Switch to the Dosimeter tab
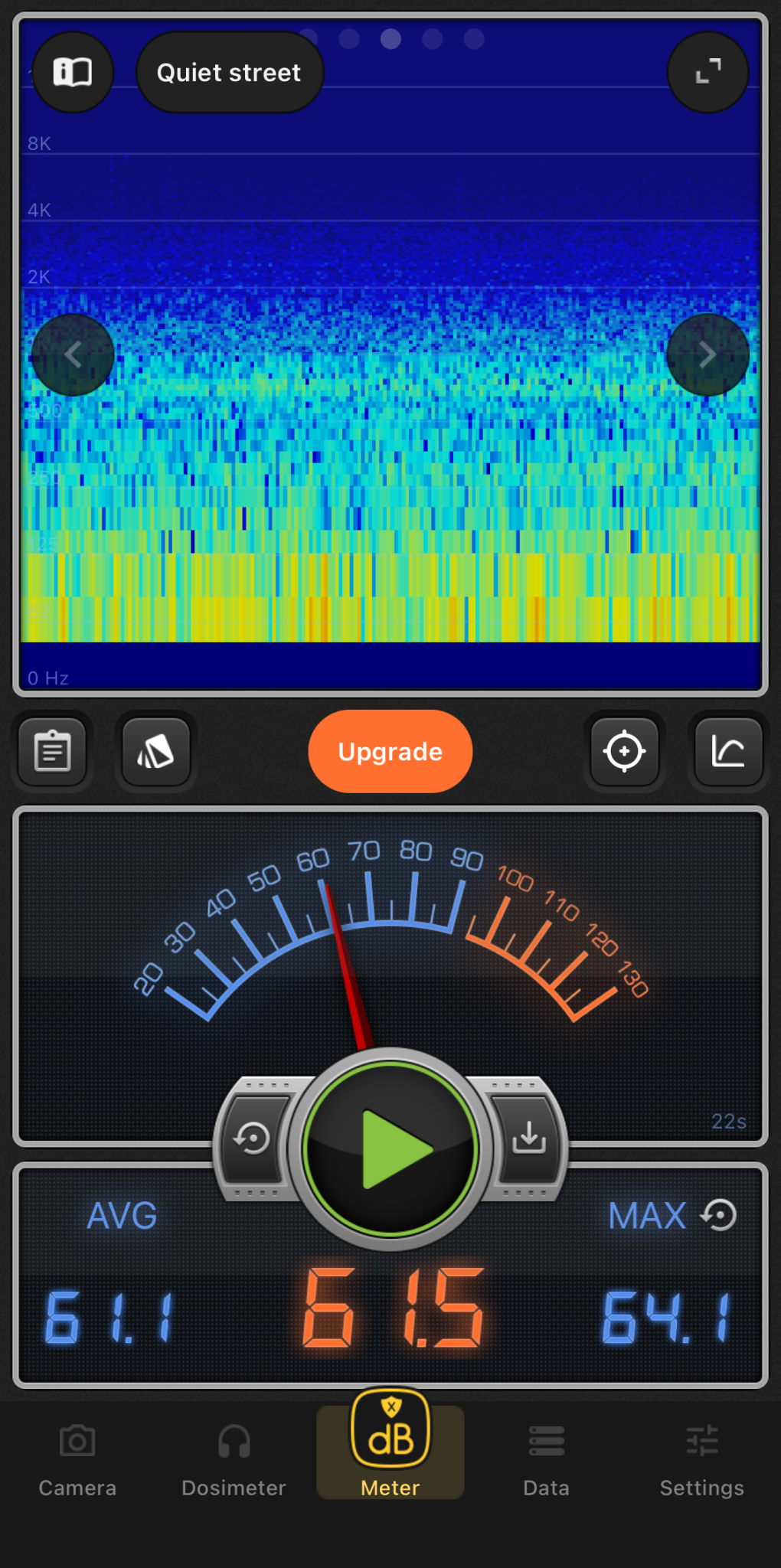Viewport: 781px width, 1568px height. coord(234,1459)
